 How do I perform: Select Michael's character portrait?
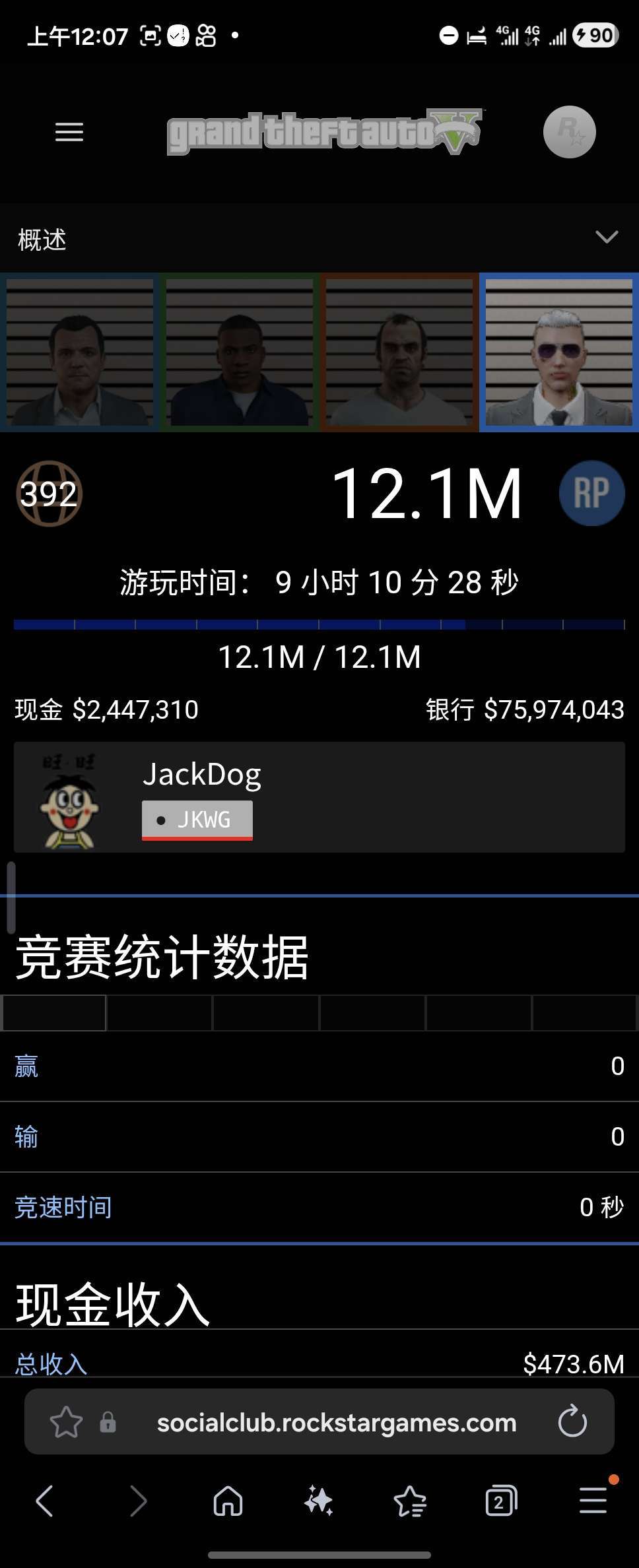(80, 352)
